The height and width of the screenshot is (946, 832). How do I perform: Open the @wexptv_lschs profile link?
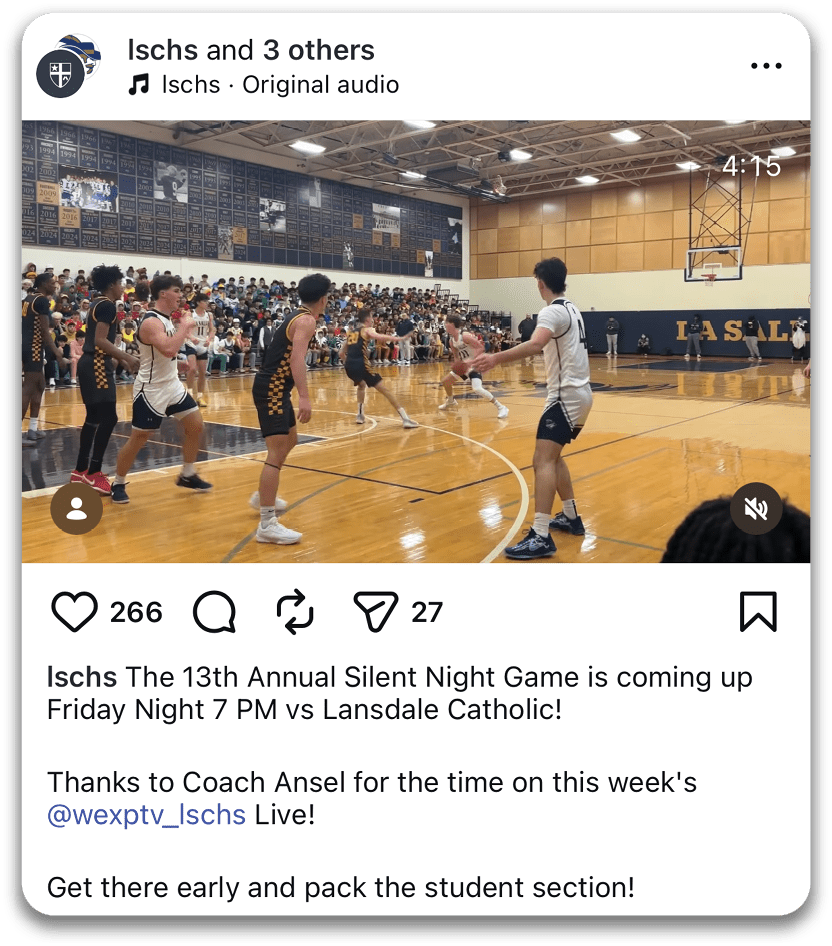[146, 814]
